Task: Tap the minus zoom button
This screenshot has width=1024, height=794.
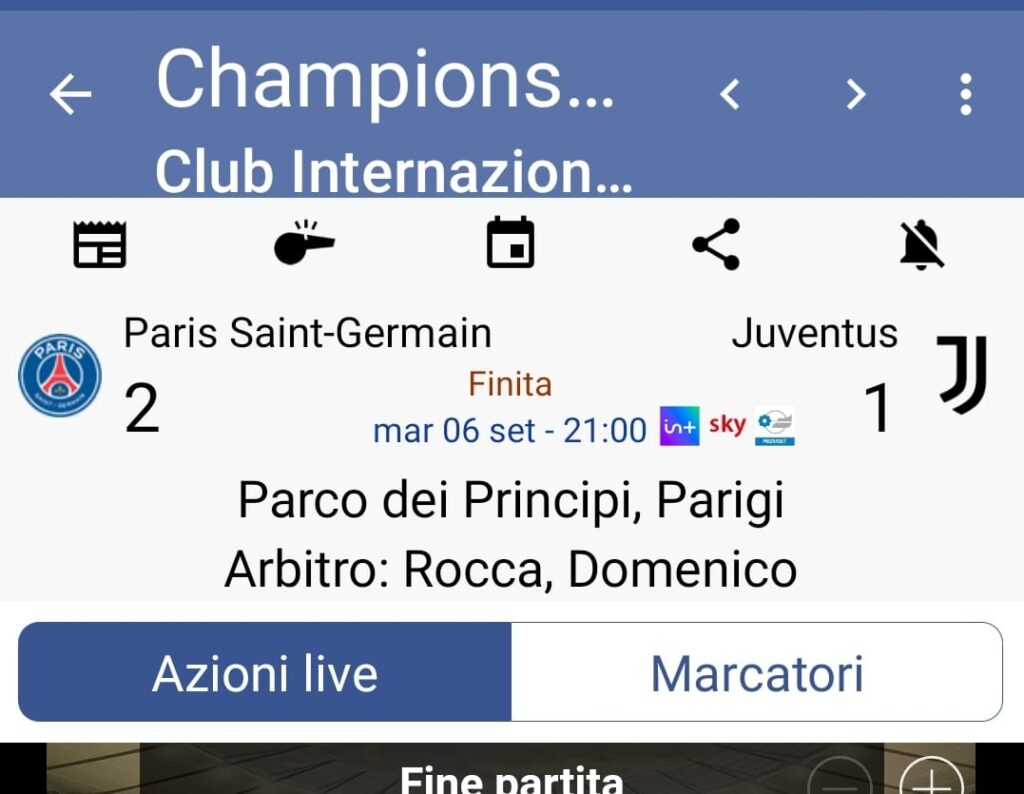Action: (839, 778)
